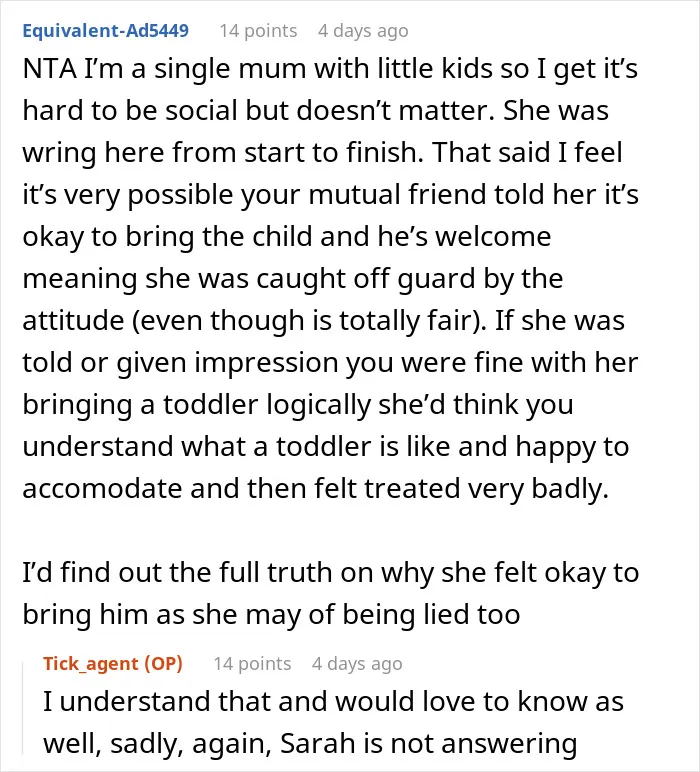The width and height of the screenshot is (700, 772).
Task: Open Equivalent-Ad5449's profile
Action: [x=105, y=31]
